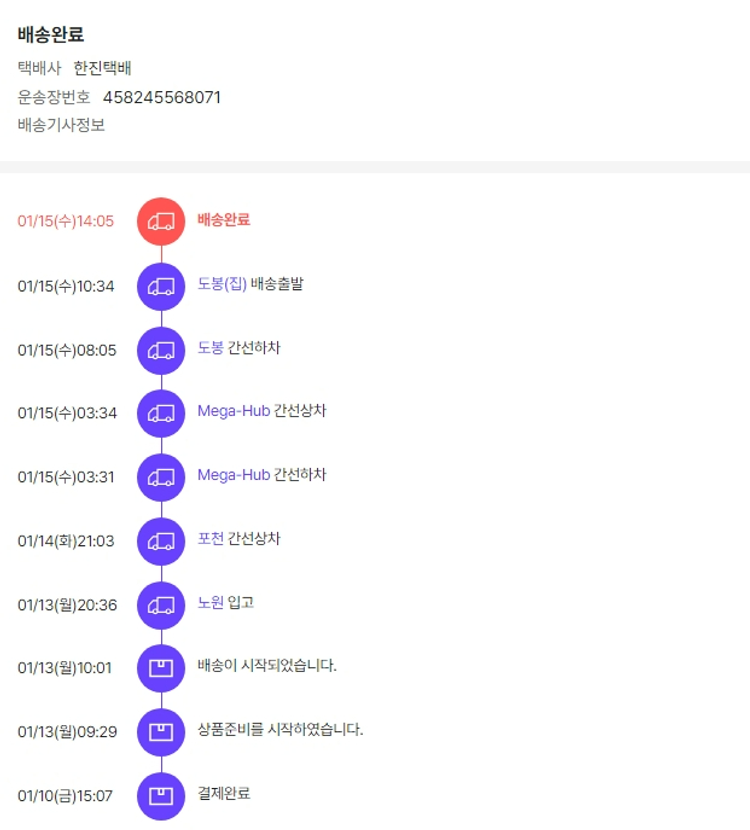
Task: View the 노원 location link
Action: (210, 603)
